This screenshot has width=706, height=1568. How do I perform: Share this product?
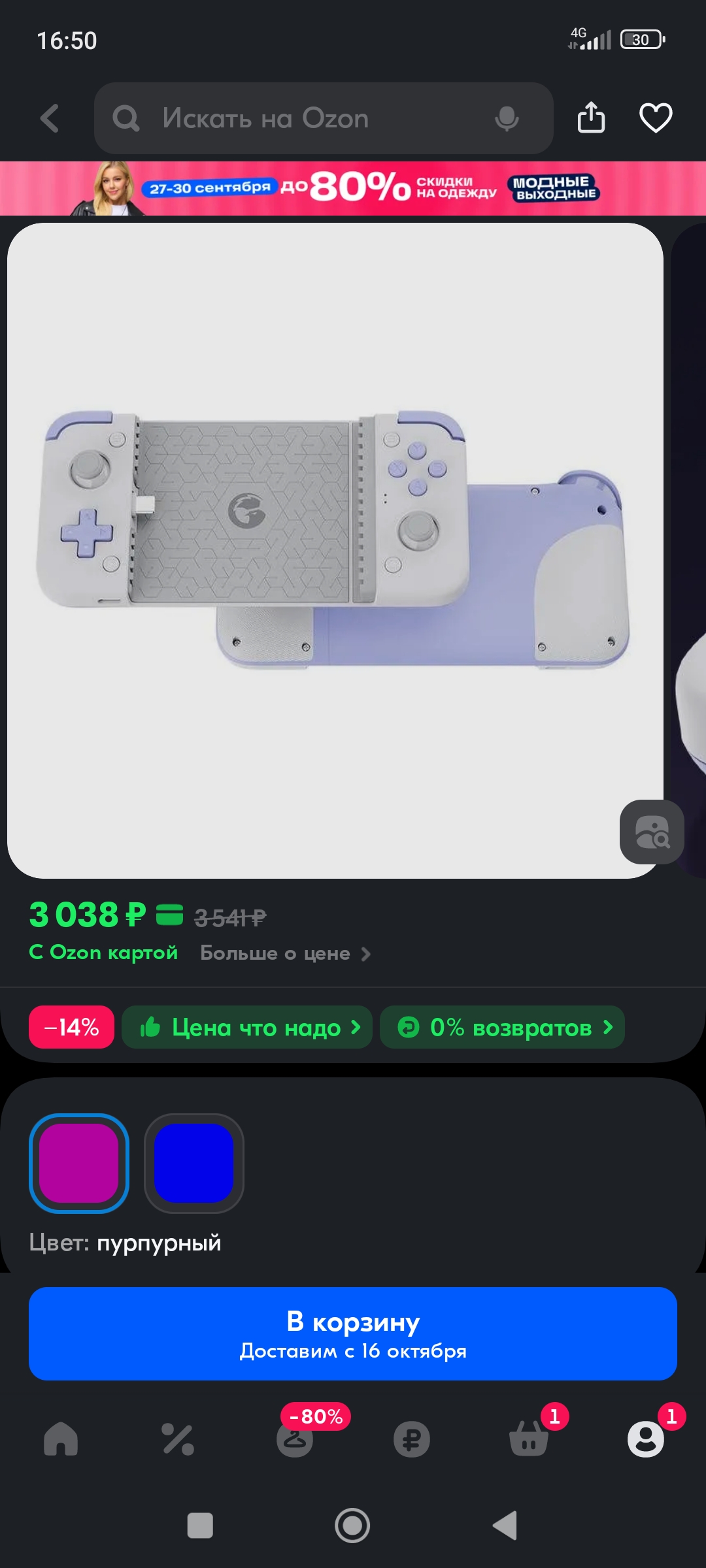[591, 118]
